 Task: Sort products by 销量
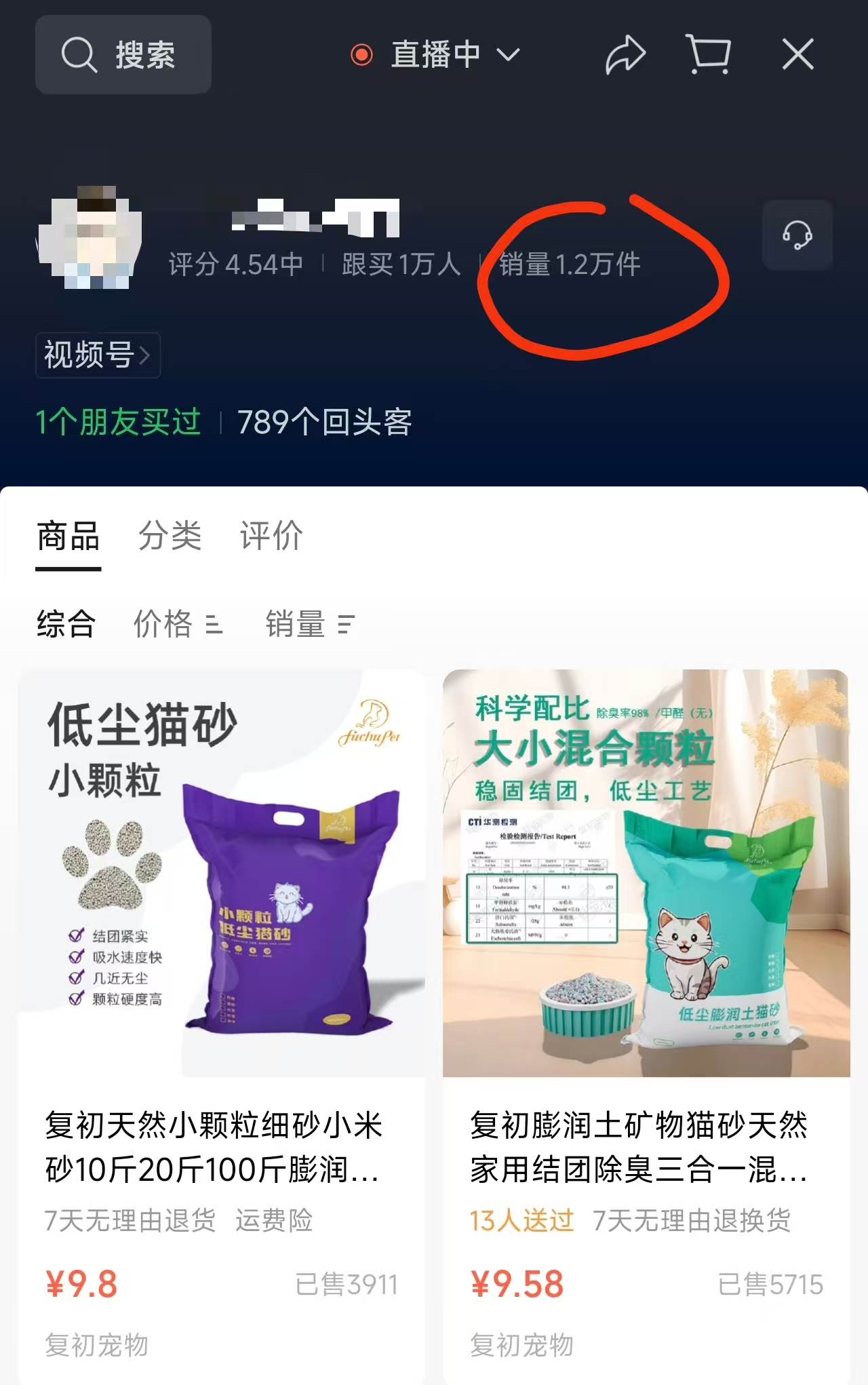click(x=309, y=624)
